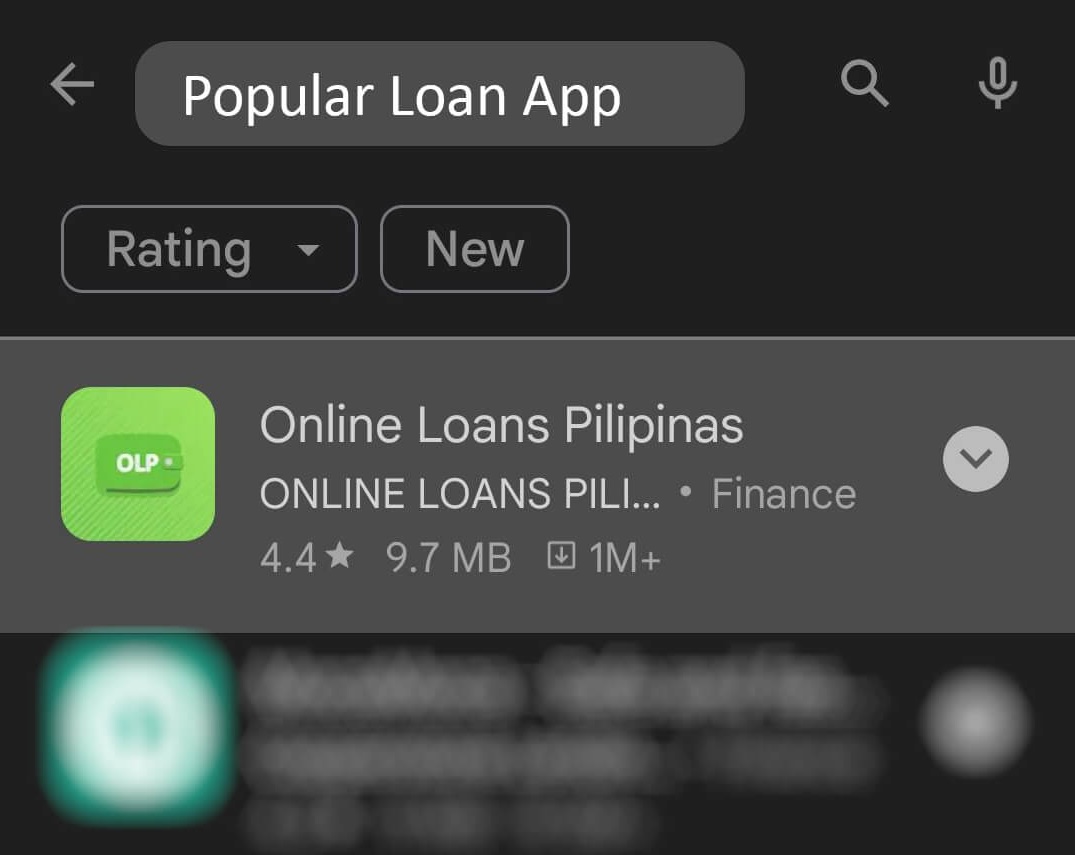
Task: Select the New filter chip
Action: (x=474, y=249)
